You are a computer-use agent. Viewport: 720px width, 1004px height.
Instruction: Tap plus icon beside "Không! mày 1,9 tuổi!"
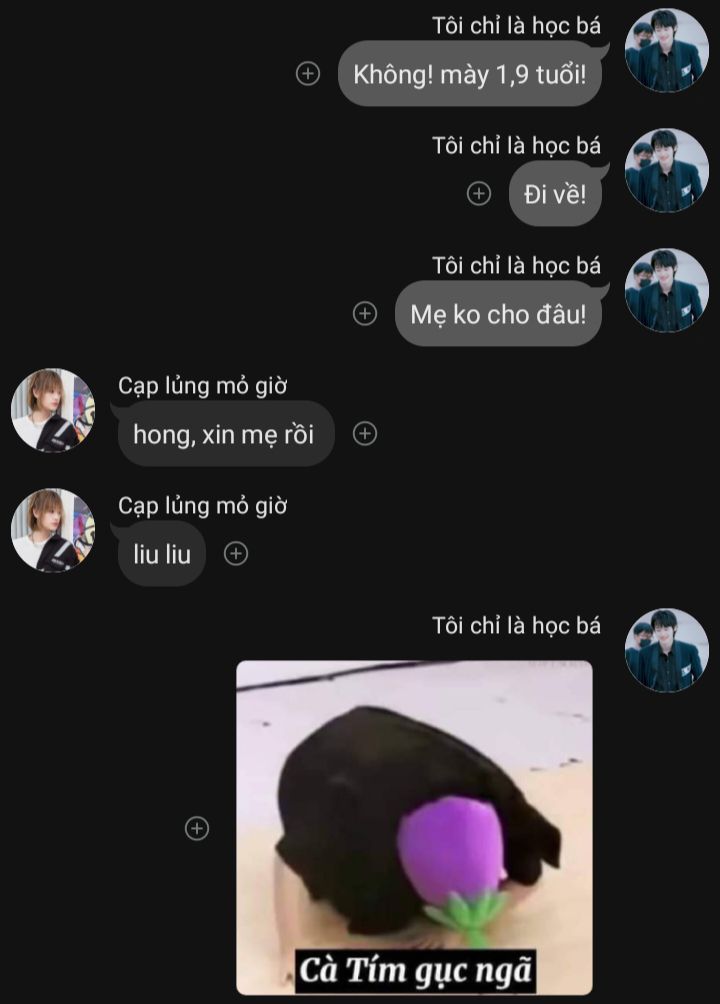(x=308, y=73)
